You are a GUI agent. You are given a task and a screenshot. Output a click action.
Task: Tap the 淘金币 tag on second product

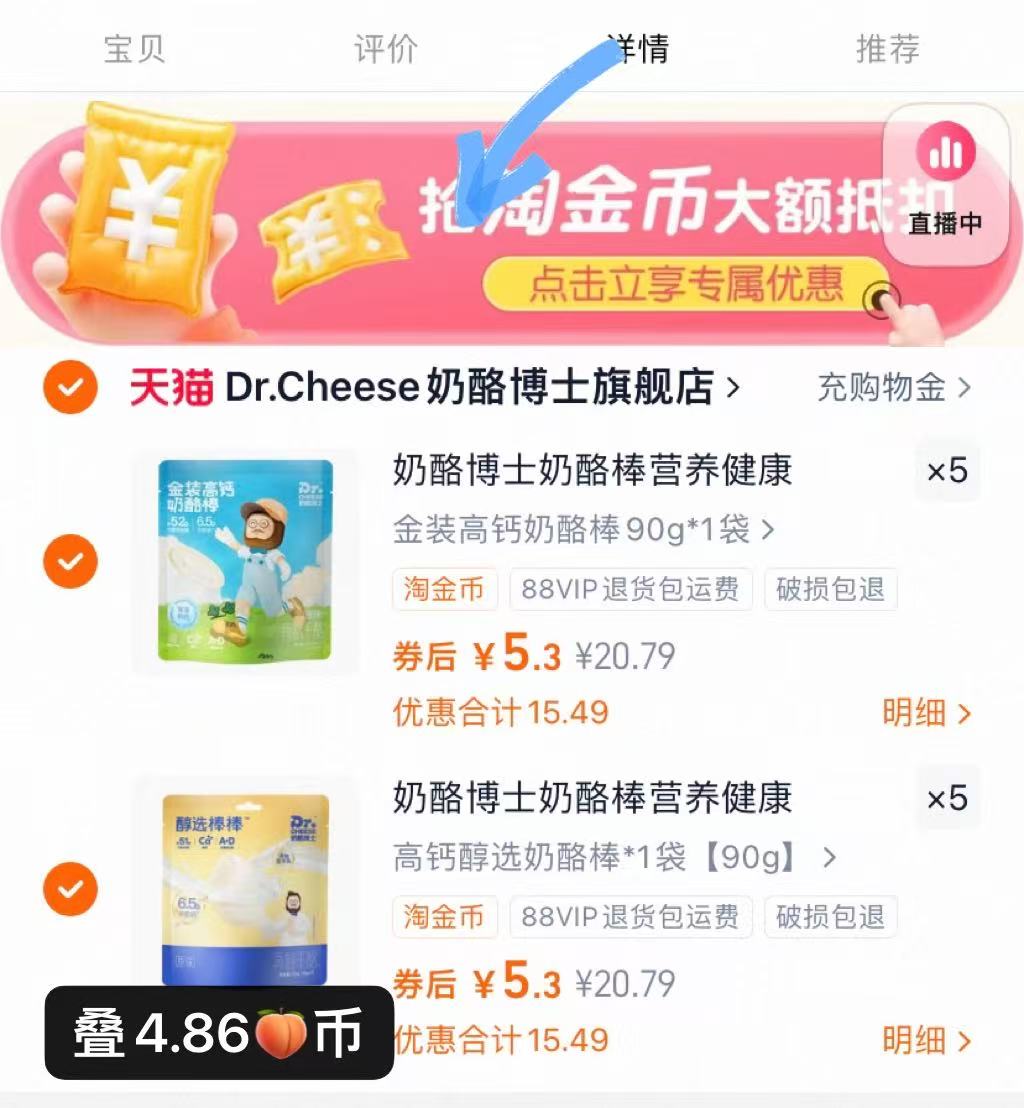tap(444, 917)
